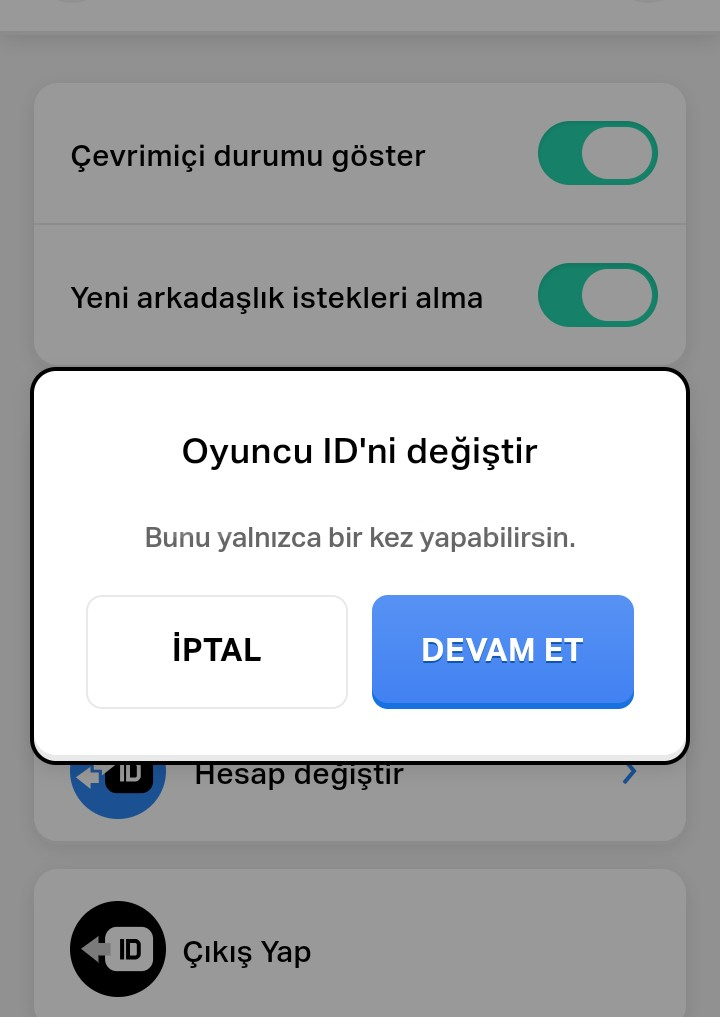The image size is (720, 1017).
Task: Disable Yeni arkadaşlık istekleri alma switch
Action: 597,297
